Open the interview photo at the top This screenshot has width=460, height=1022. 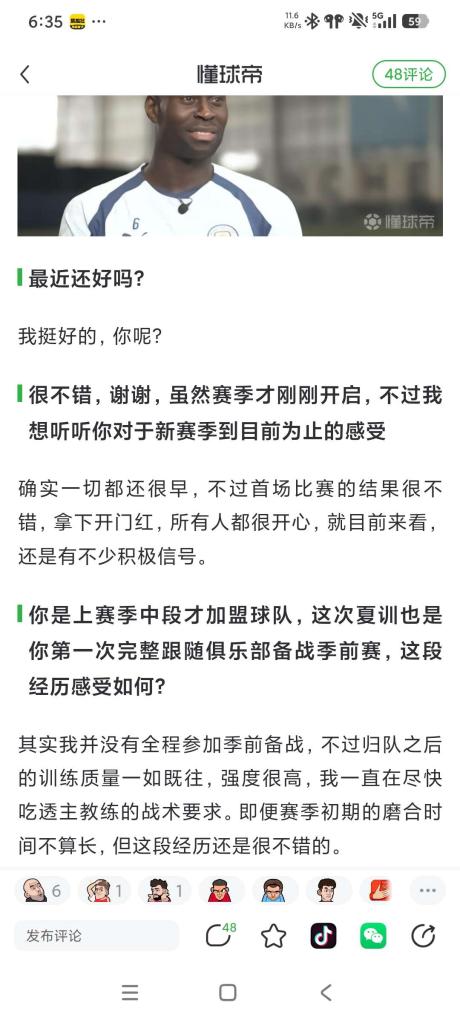pyautogui.click(x=230, y=166)
